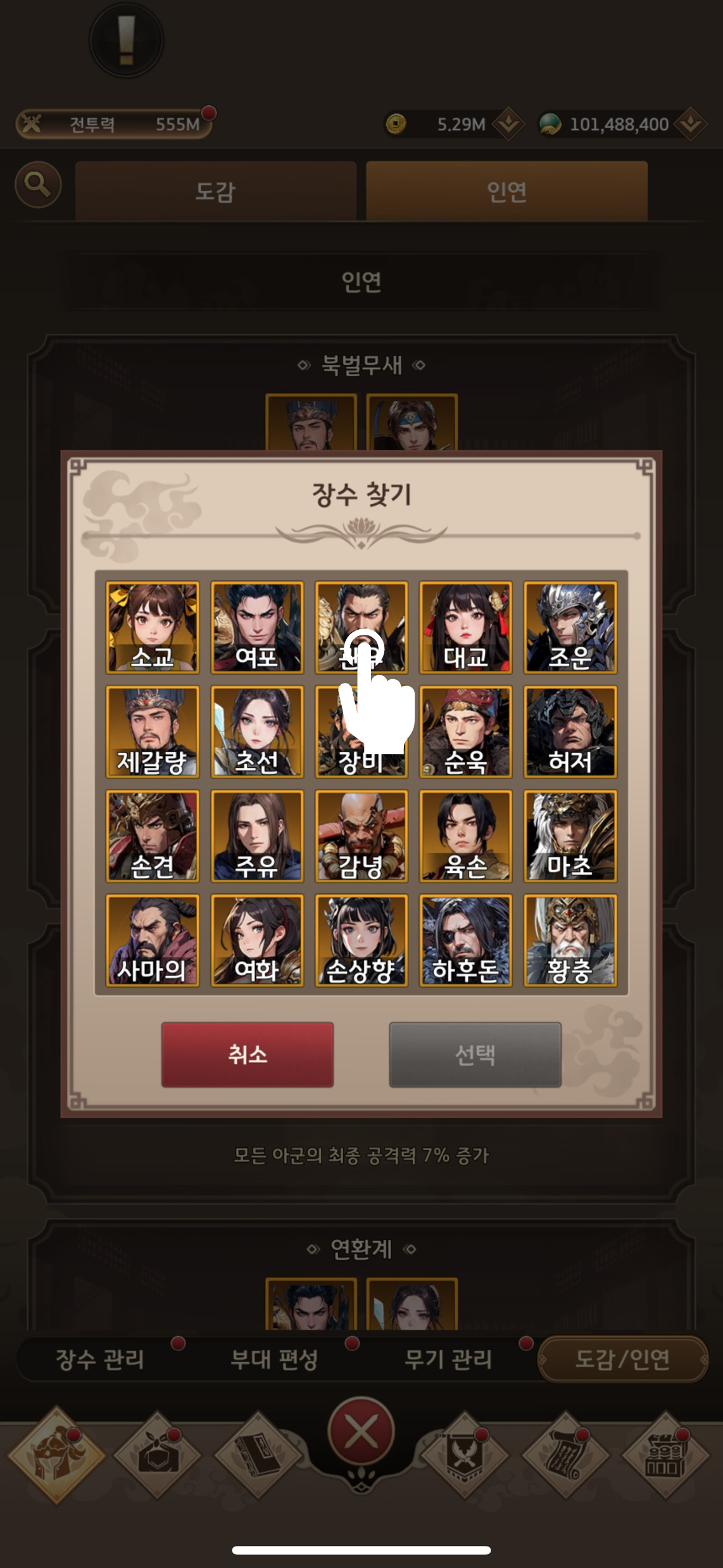The image size is (723, 1568).
Task: Pick 황충 in the grid
Action: click(570, 941)
